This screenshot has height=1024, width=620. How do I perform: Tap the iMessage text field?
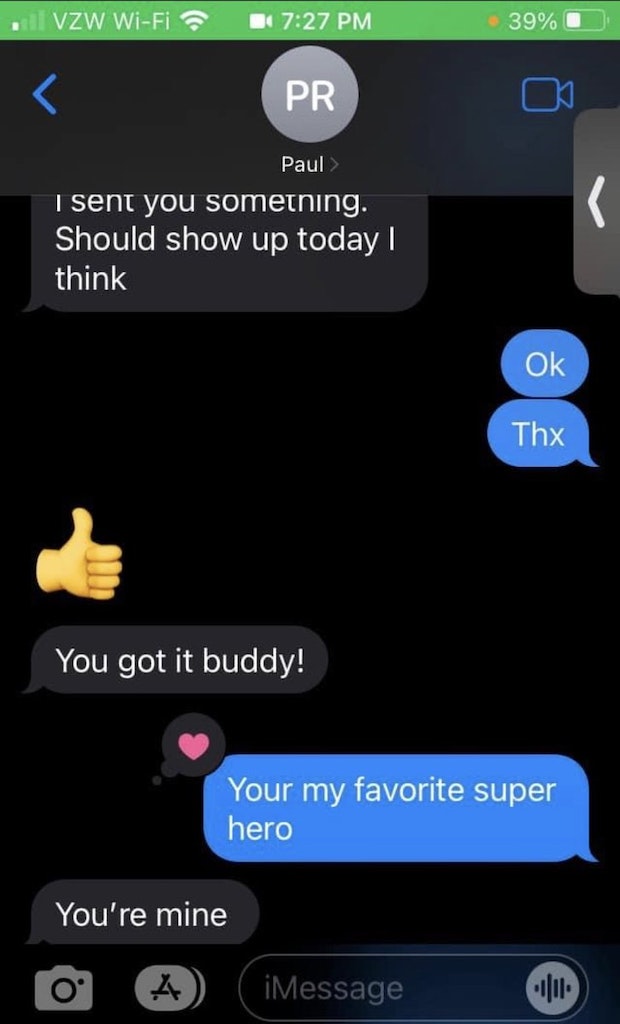click(x=380, y=989)
